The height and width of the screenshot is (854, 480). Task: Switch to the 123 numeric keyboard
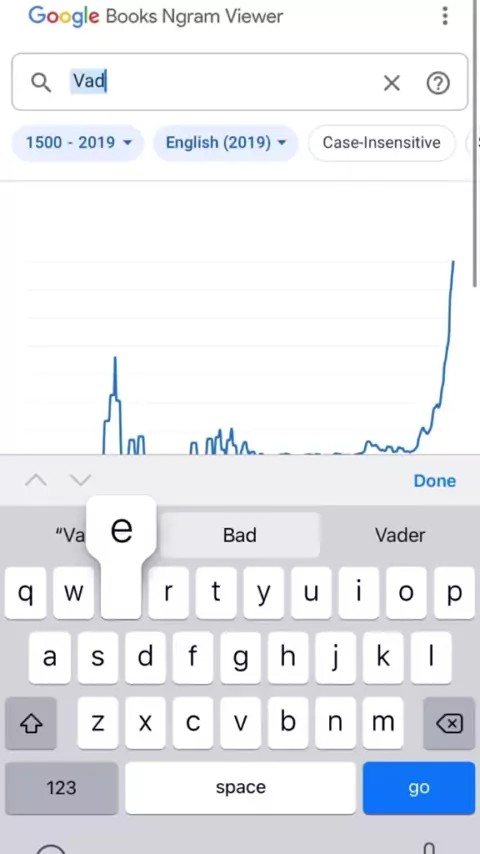click(x=62, y=788)
